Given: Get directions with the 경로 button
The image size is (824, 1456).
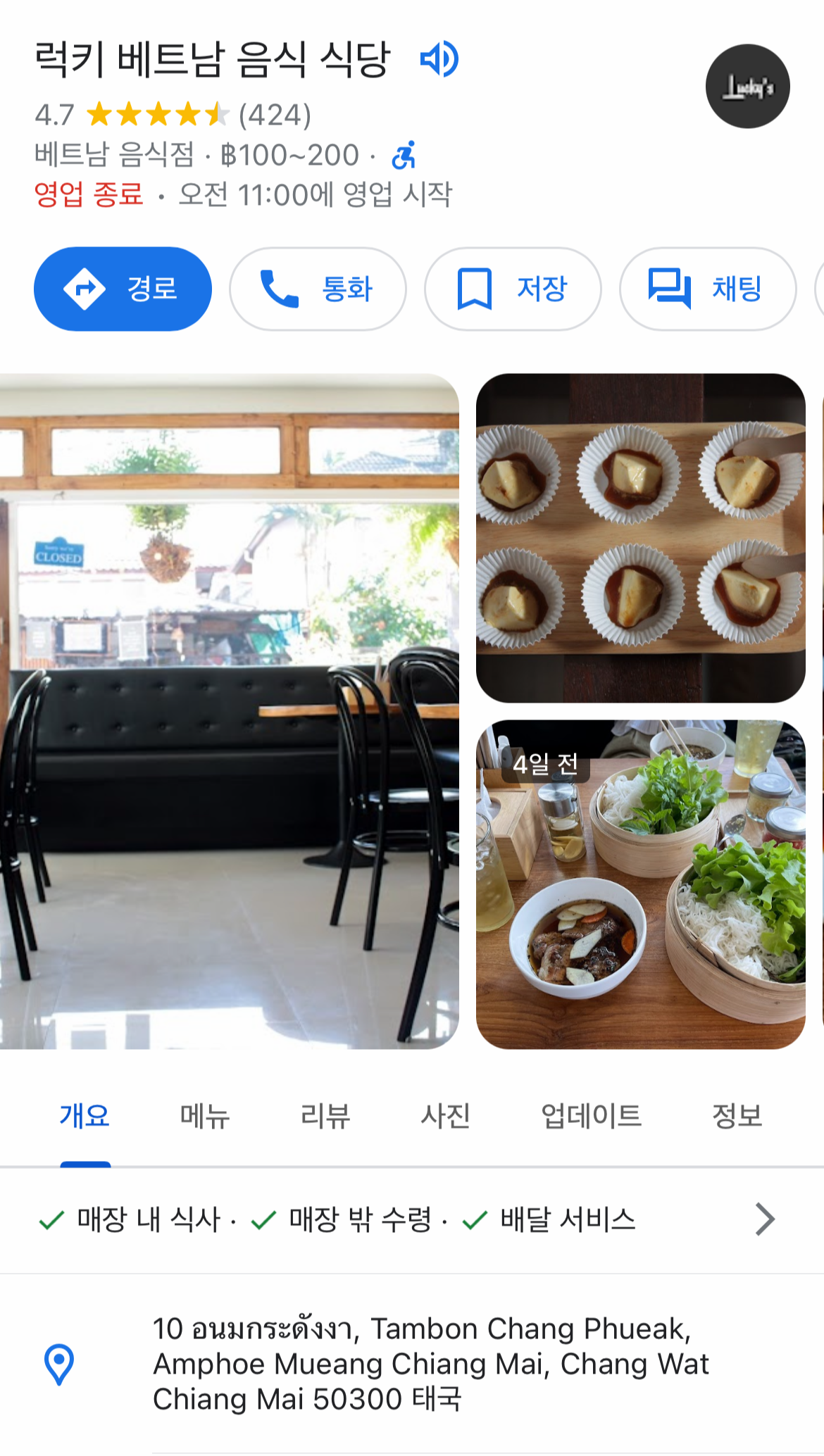Looking at the screenshot, I should click(123, 289).
